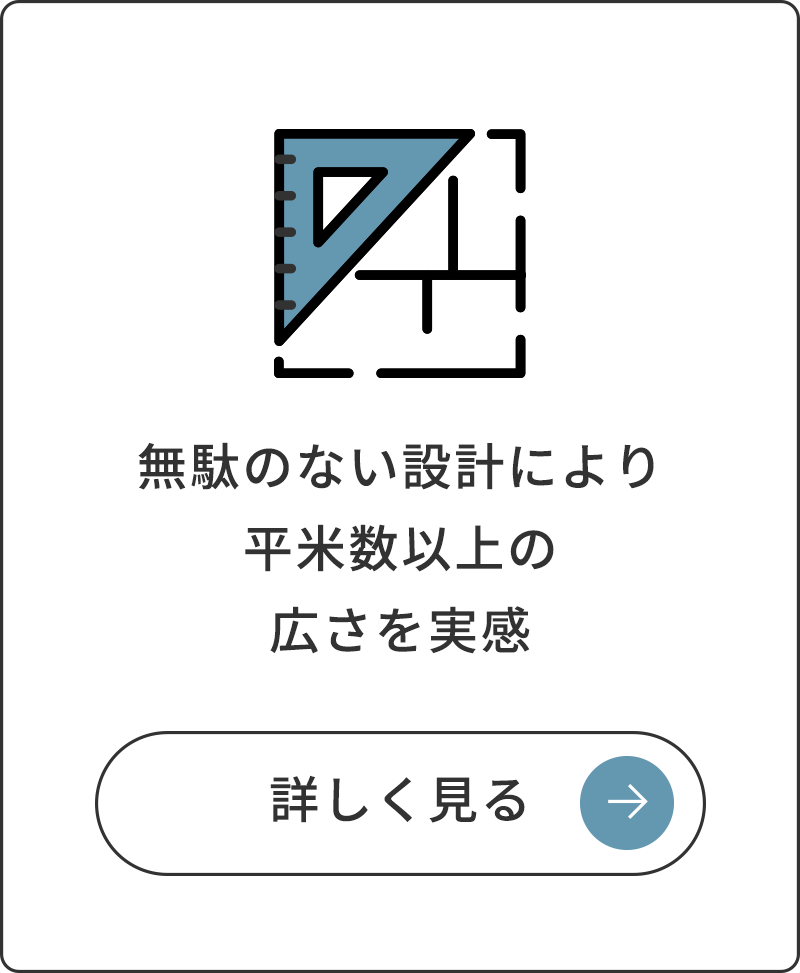
Task: Click the text 広さを実感
Action: point(399,630)
